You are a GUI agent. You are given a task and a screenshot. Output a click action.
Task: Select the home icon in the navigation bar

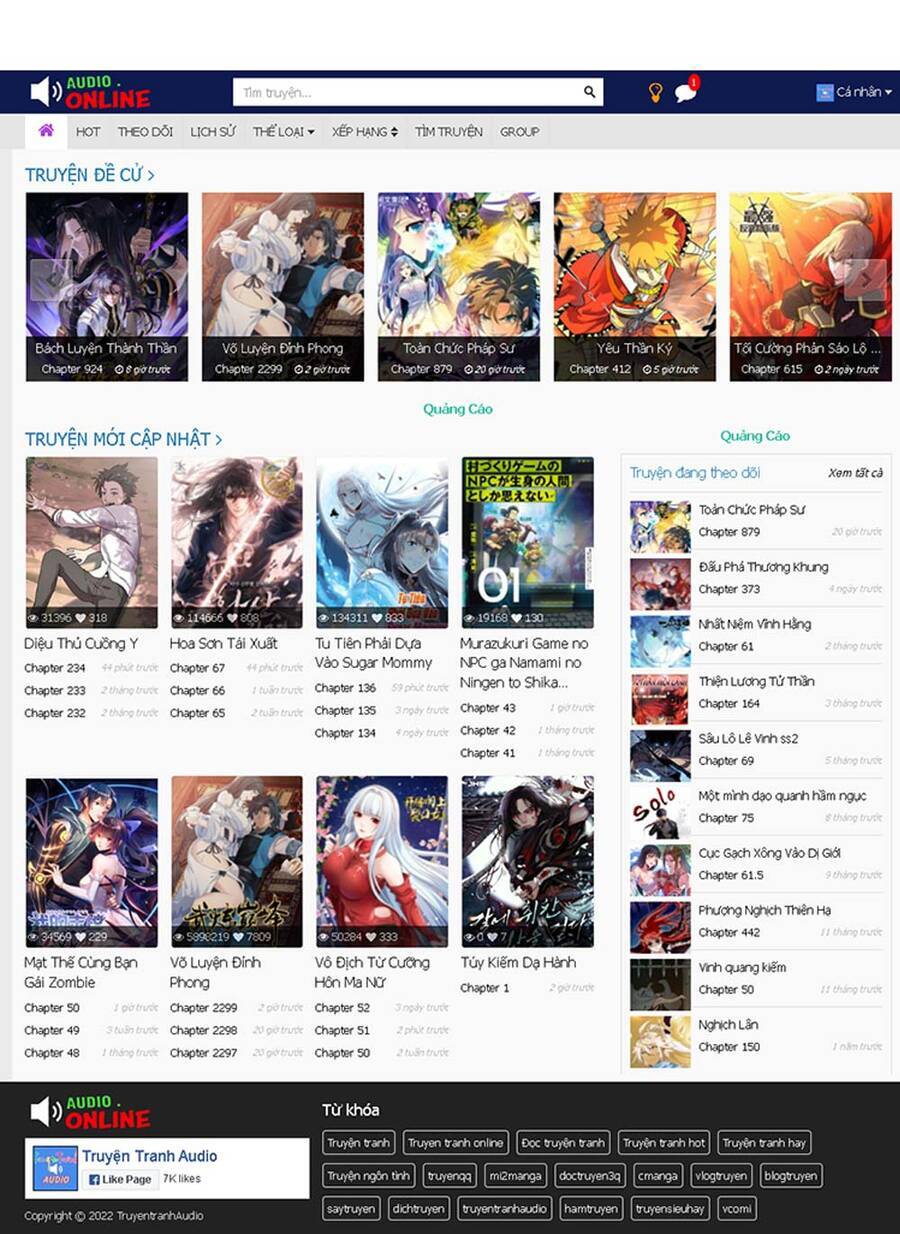(x=44, y=131)
